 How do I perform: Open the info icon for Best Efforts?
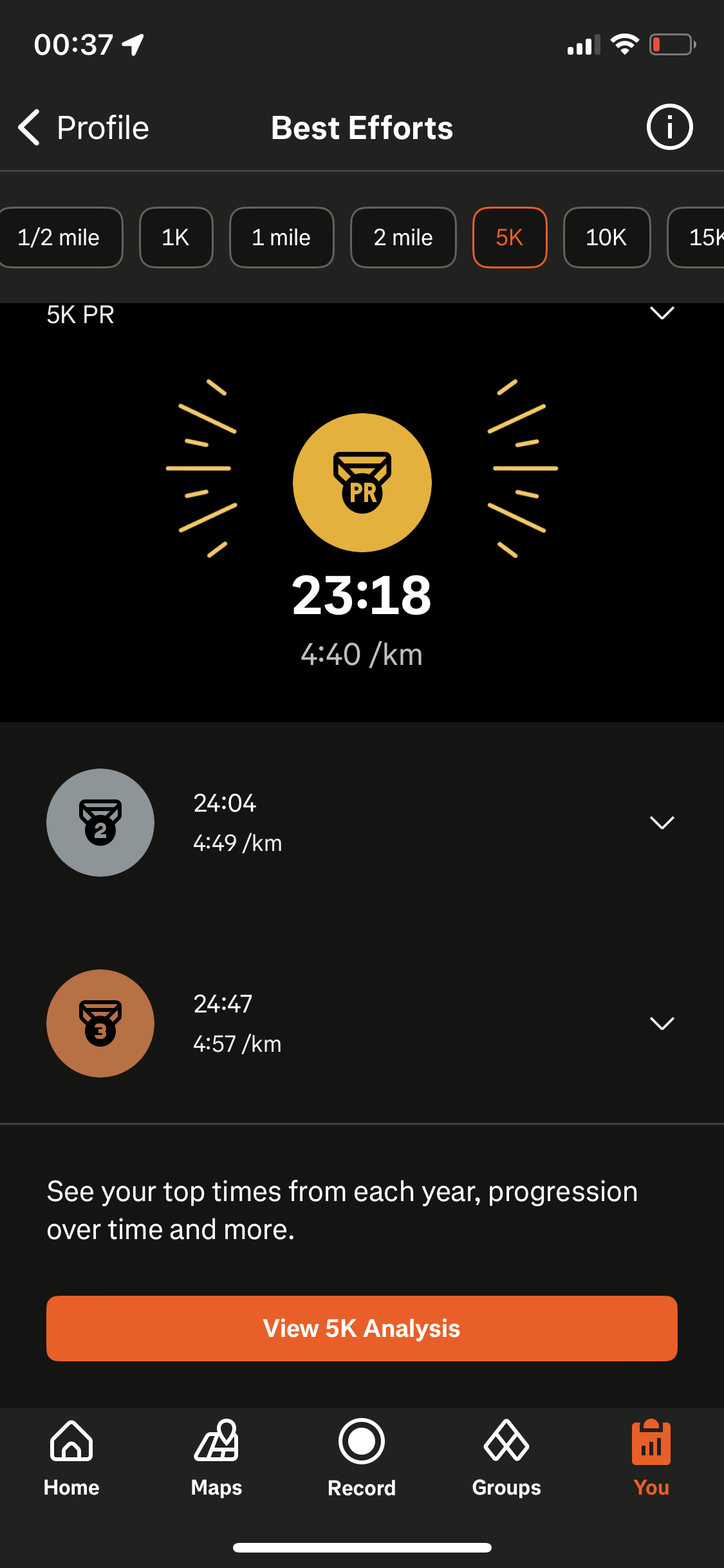tap(669, 127)
